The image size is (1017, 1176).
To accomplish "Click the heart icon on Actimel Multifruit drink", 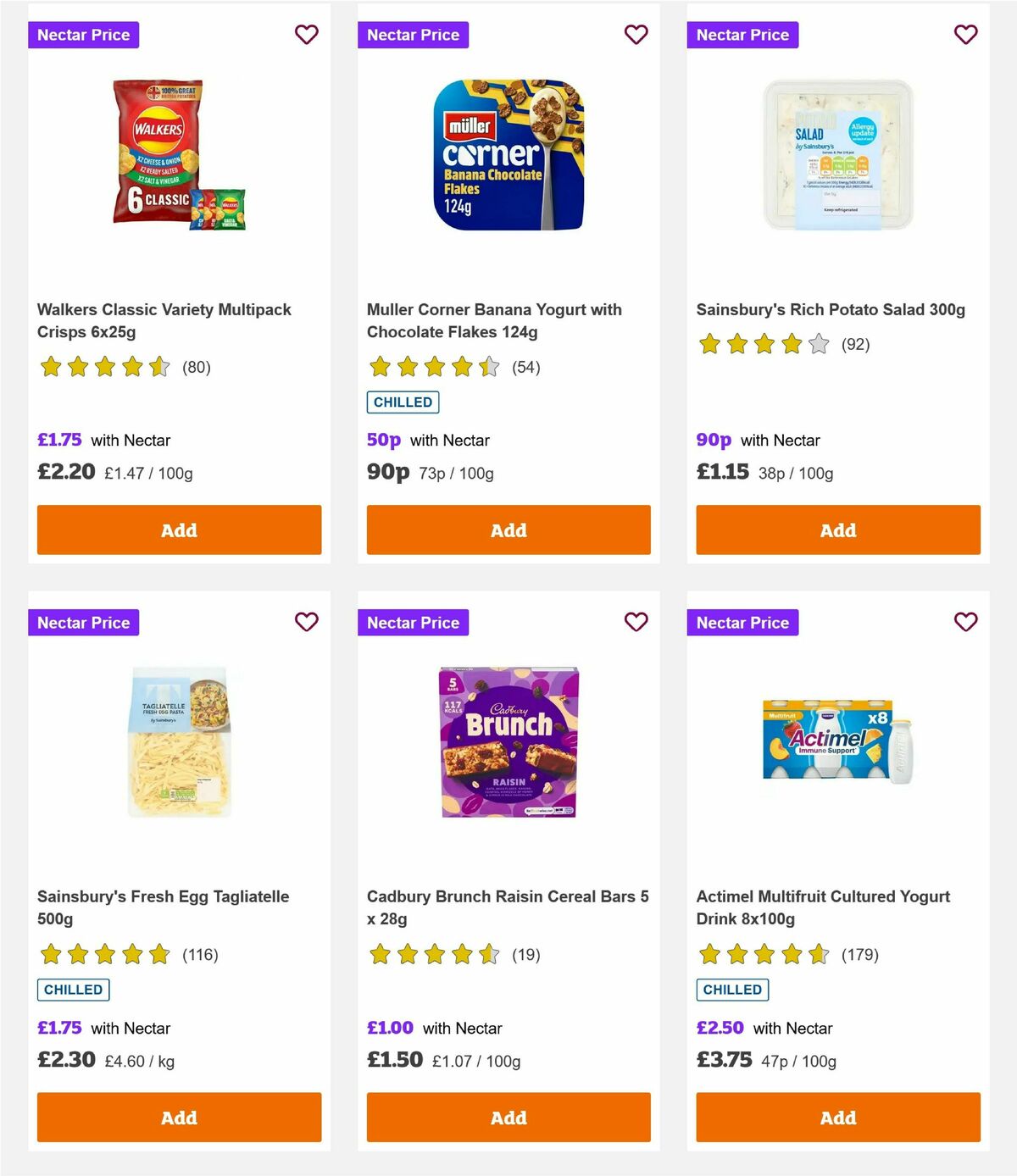I will pyautogui.click(x=965, y=622).
